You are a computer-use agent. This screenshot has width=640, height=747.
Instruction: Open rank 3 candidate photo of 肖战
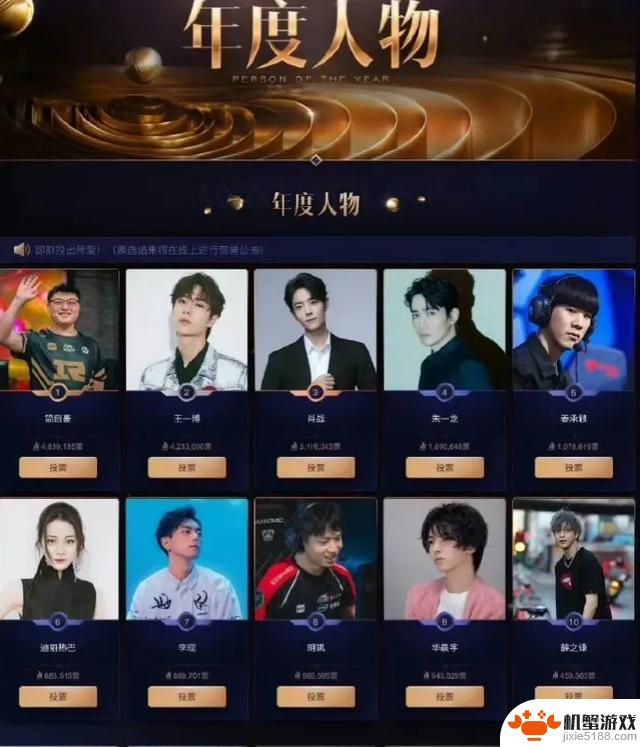(x=316, y=328)
